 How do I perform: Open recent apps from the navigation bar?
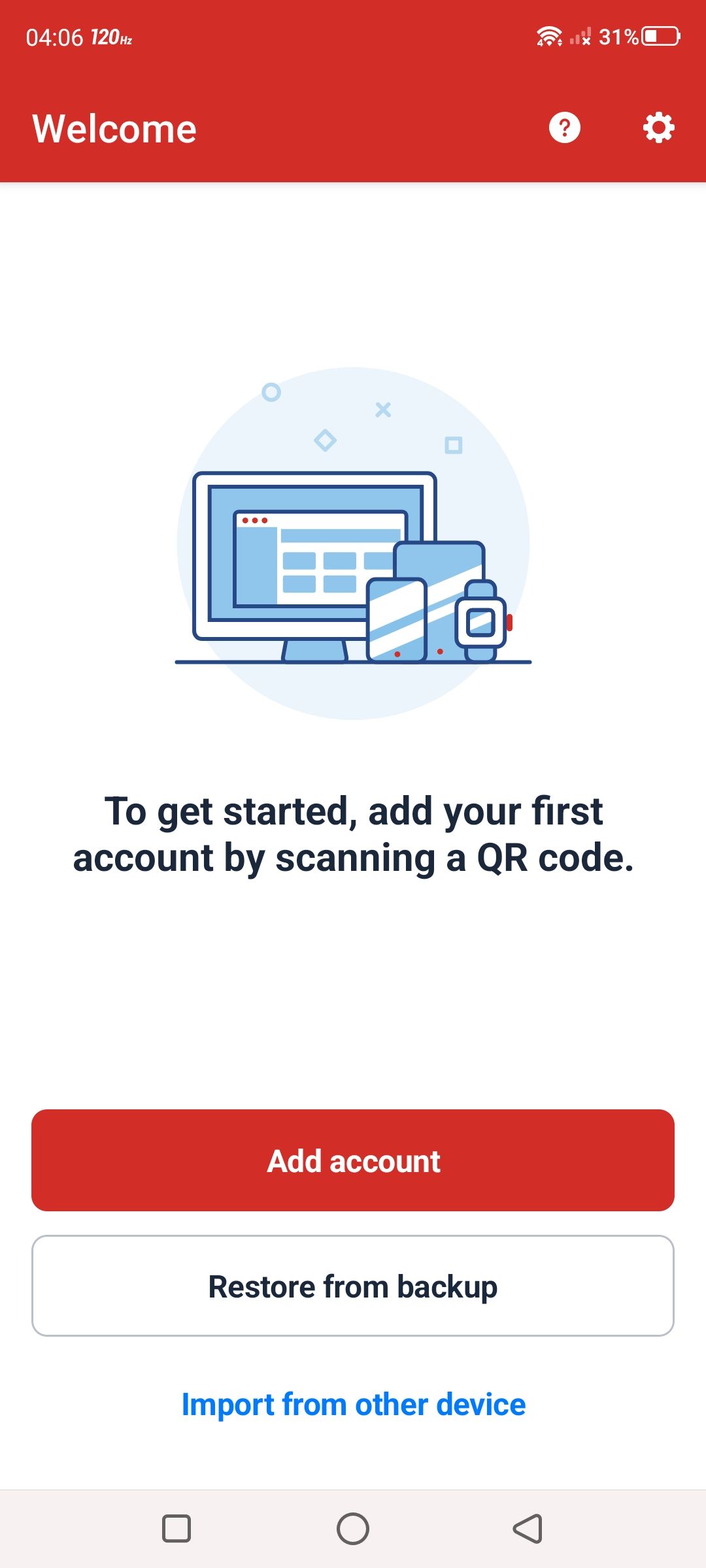coord(176,1529)
